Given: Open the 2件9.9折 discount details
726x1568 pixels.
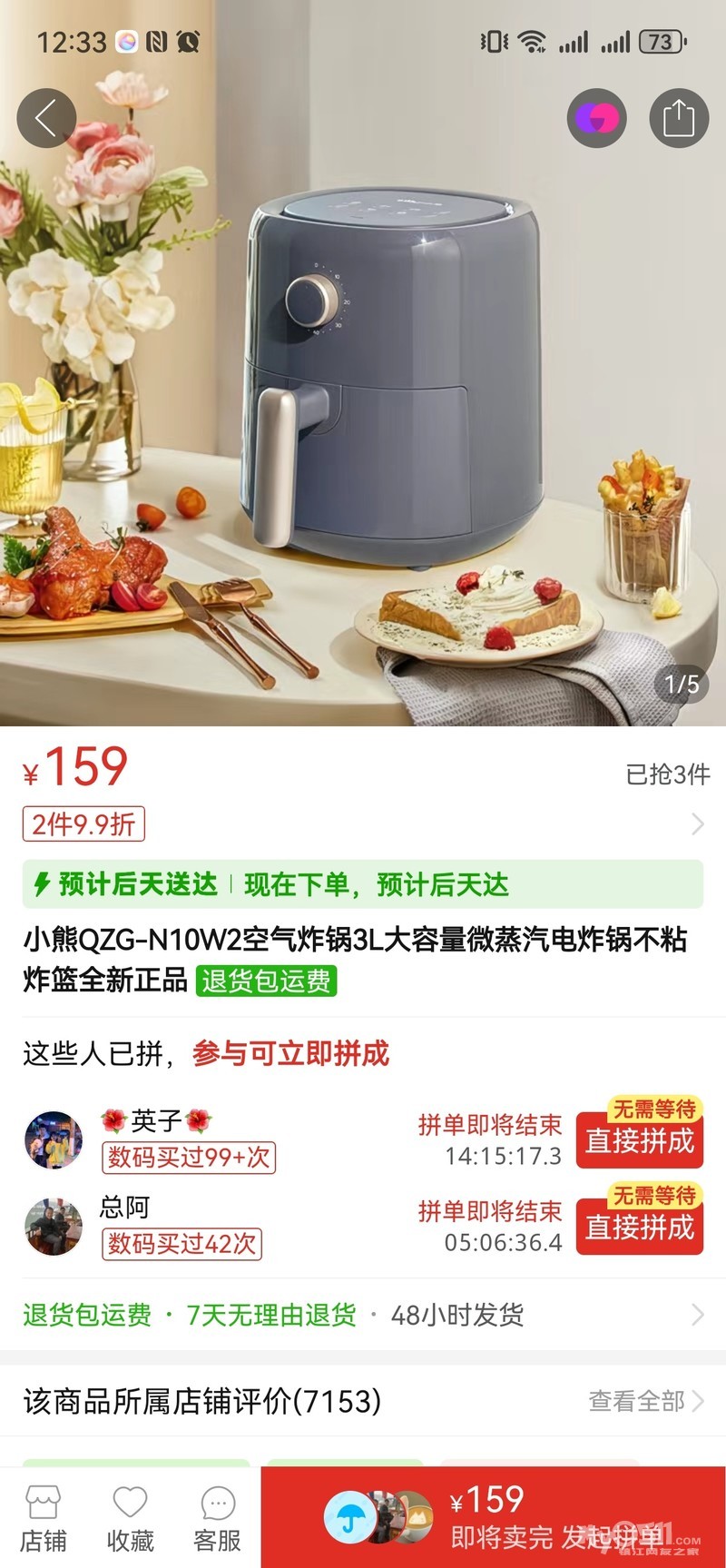Looking at the screenshot, I should (x=83, y=824).
